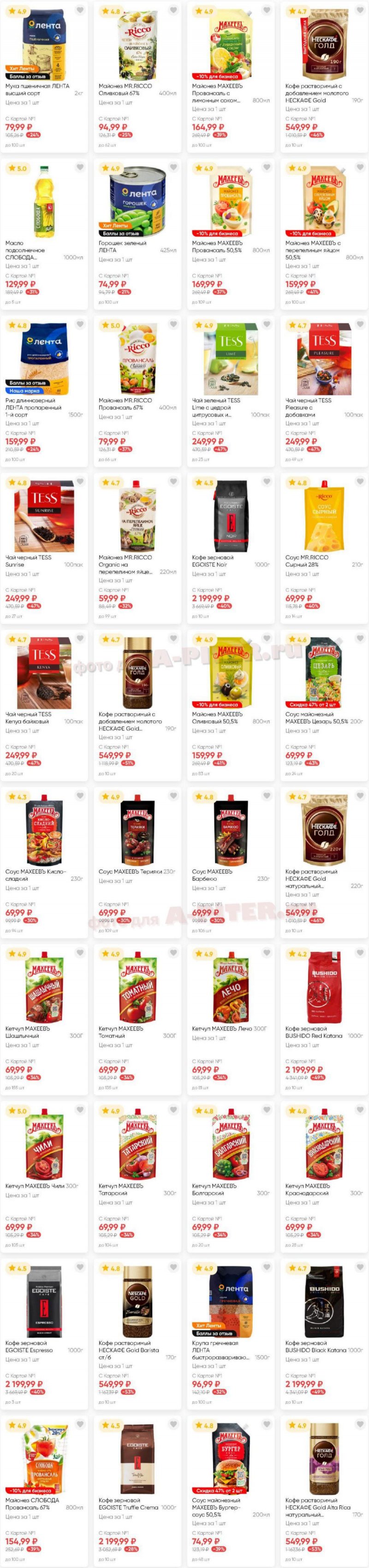Add Майонез MR.RICCO Оливковый 67% to favorites
Image resolution: width=369 pixels, height=1568 pixels.
[x=173, y=10]
